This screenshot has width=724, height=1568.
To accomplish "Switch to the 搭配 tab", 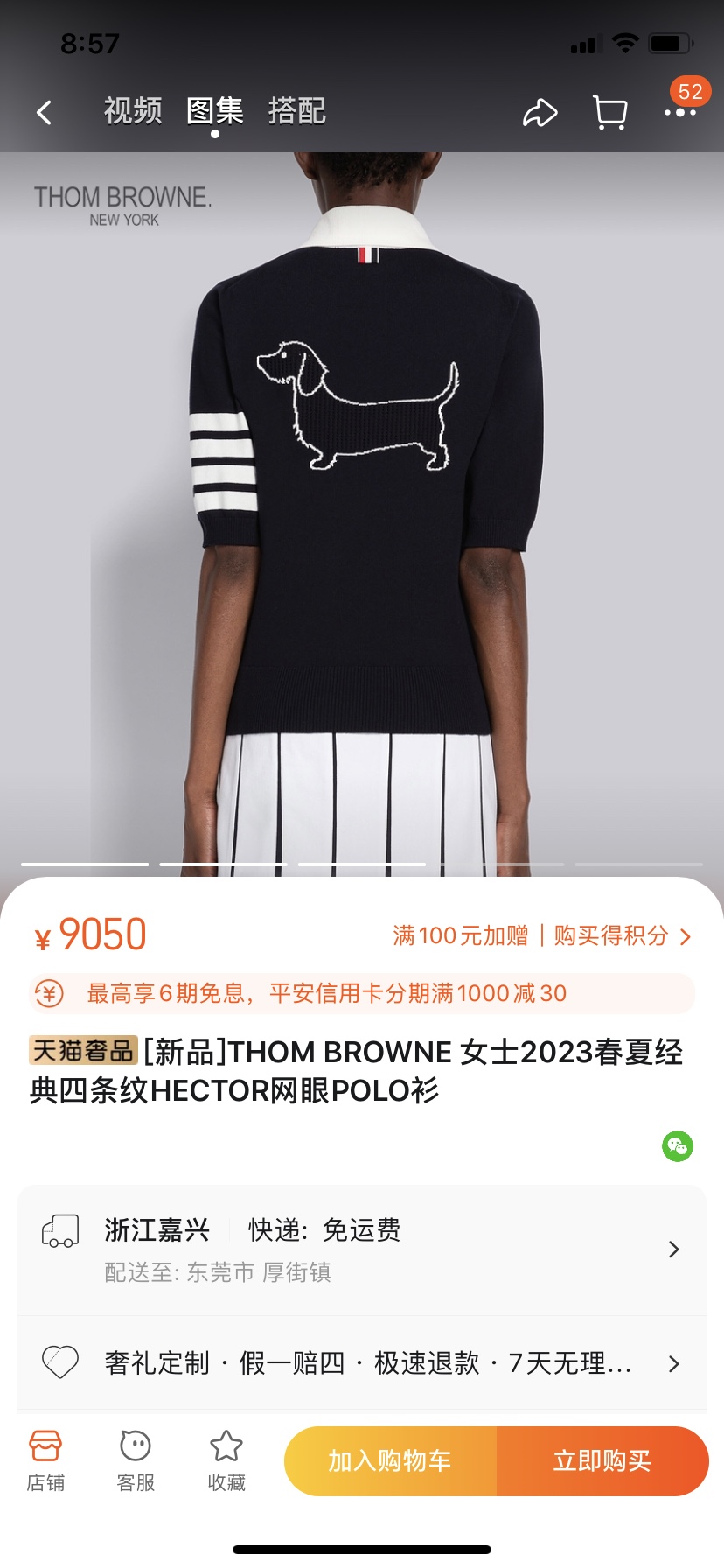I will pyautogui.click(x=297, y=111).
